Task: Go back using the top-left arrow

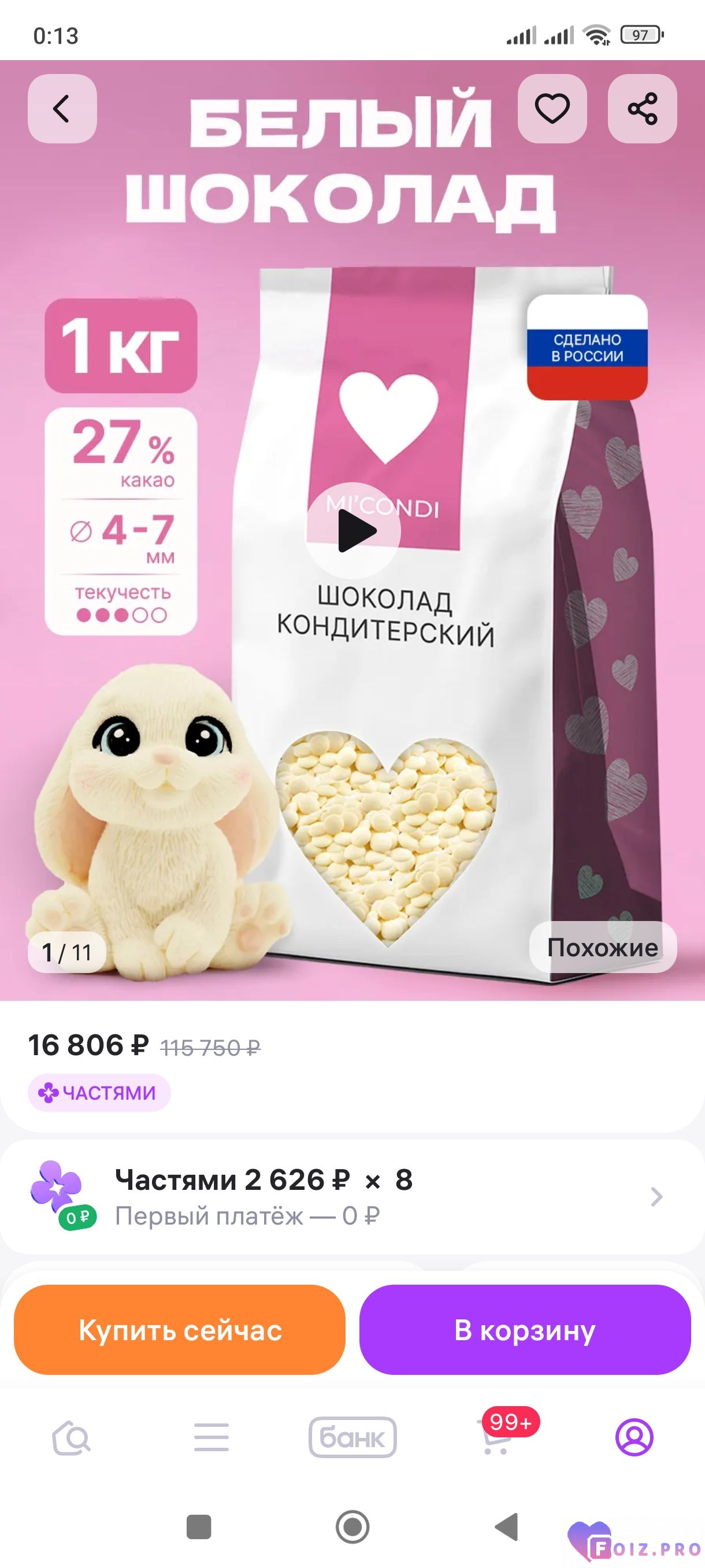Action: [62, 109]
